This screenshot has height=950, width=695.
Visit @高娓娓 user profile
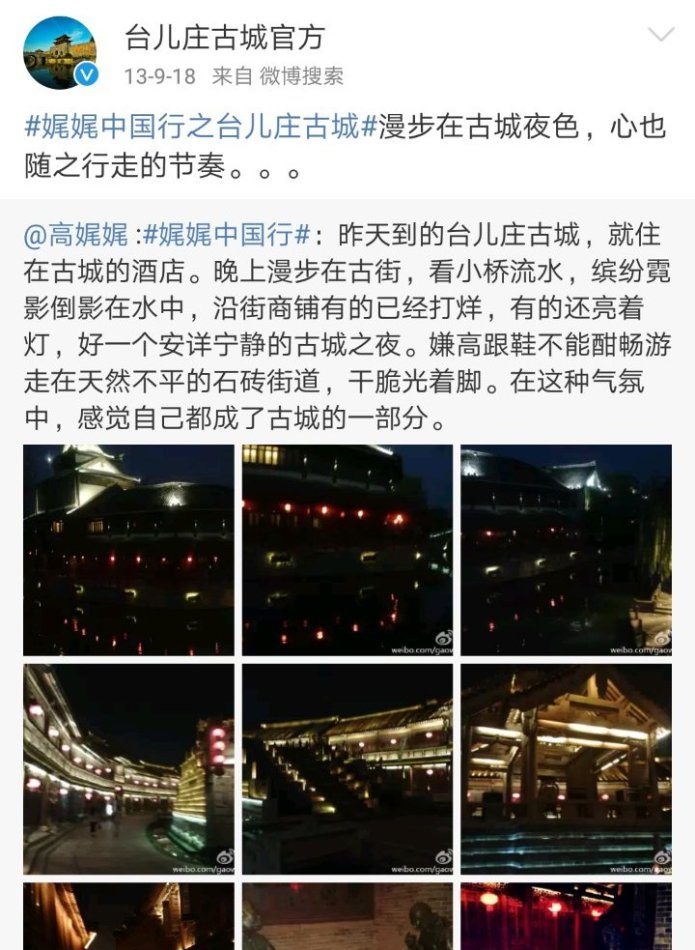pos(76,236)
